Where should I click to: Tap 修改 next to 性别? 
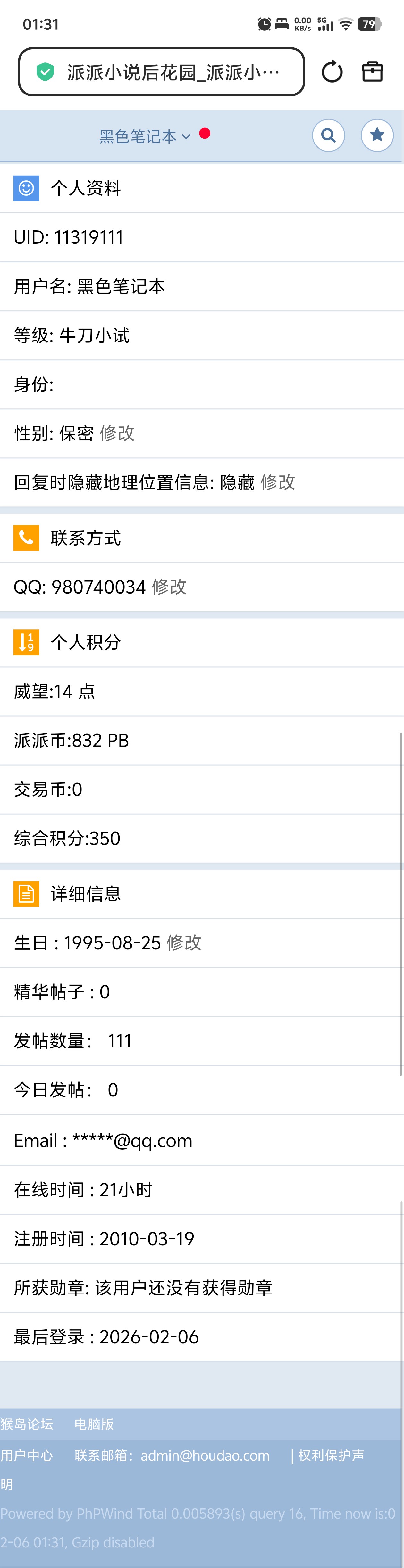point(117,433)
